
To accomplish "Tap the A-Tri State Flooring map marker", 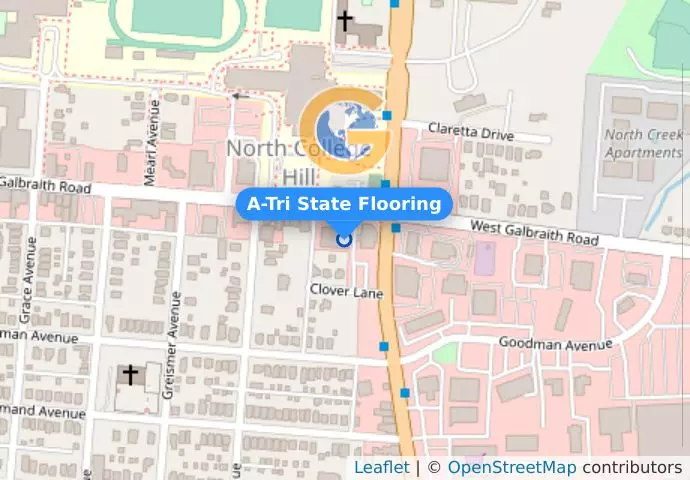I will (x=344, y=239).
